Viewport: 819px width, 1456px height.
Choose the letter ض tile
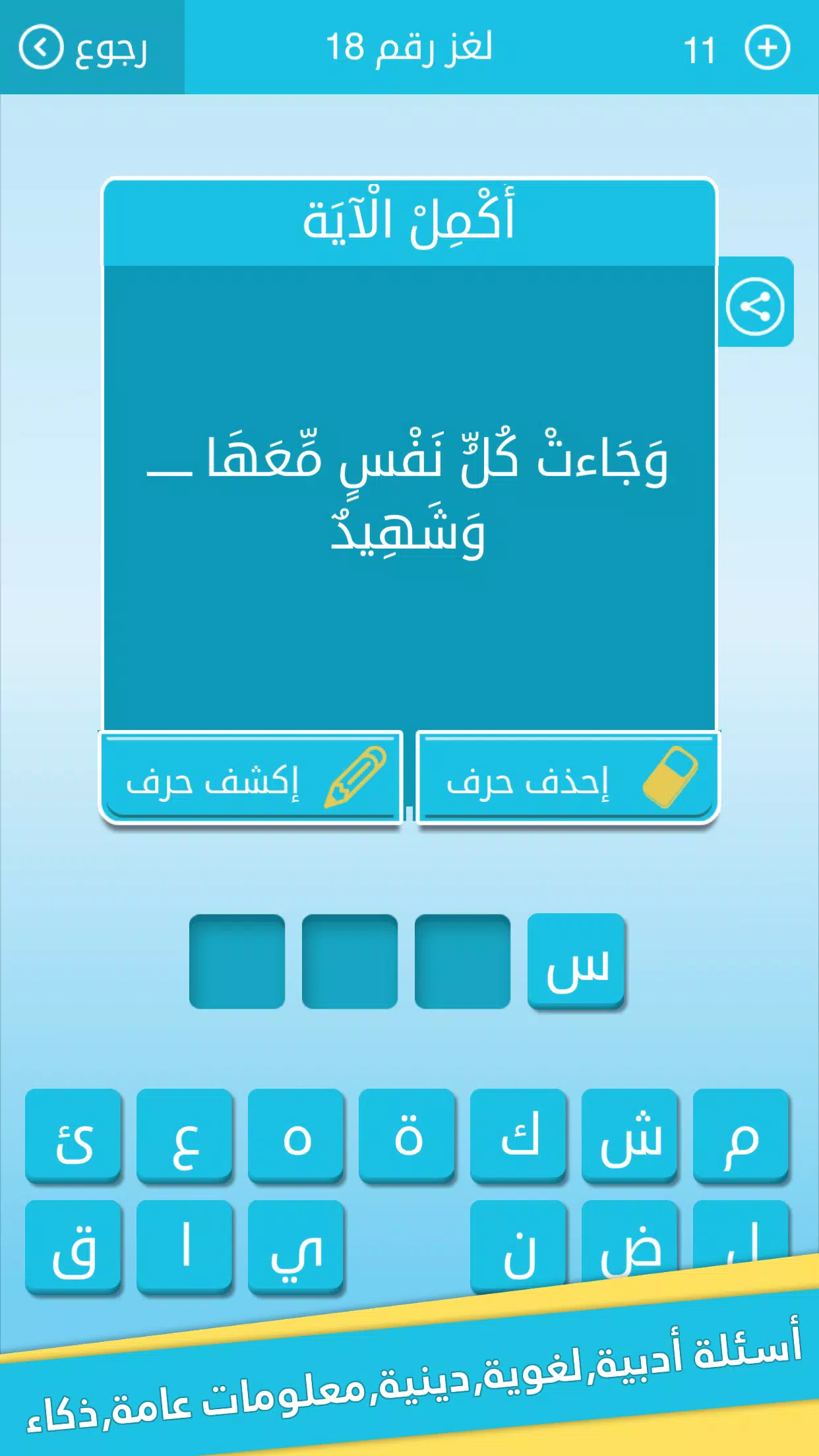630,1243
